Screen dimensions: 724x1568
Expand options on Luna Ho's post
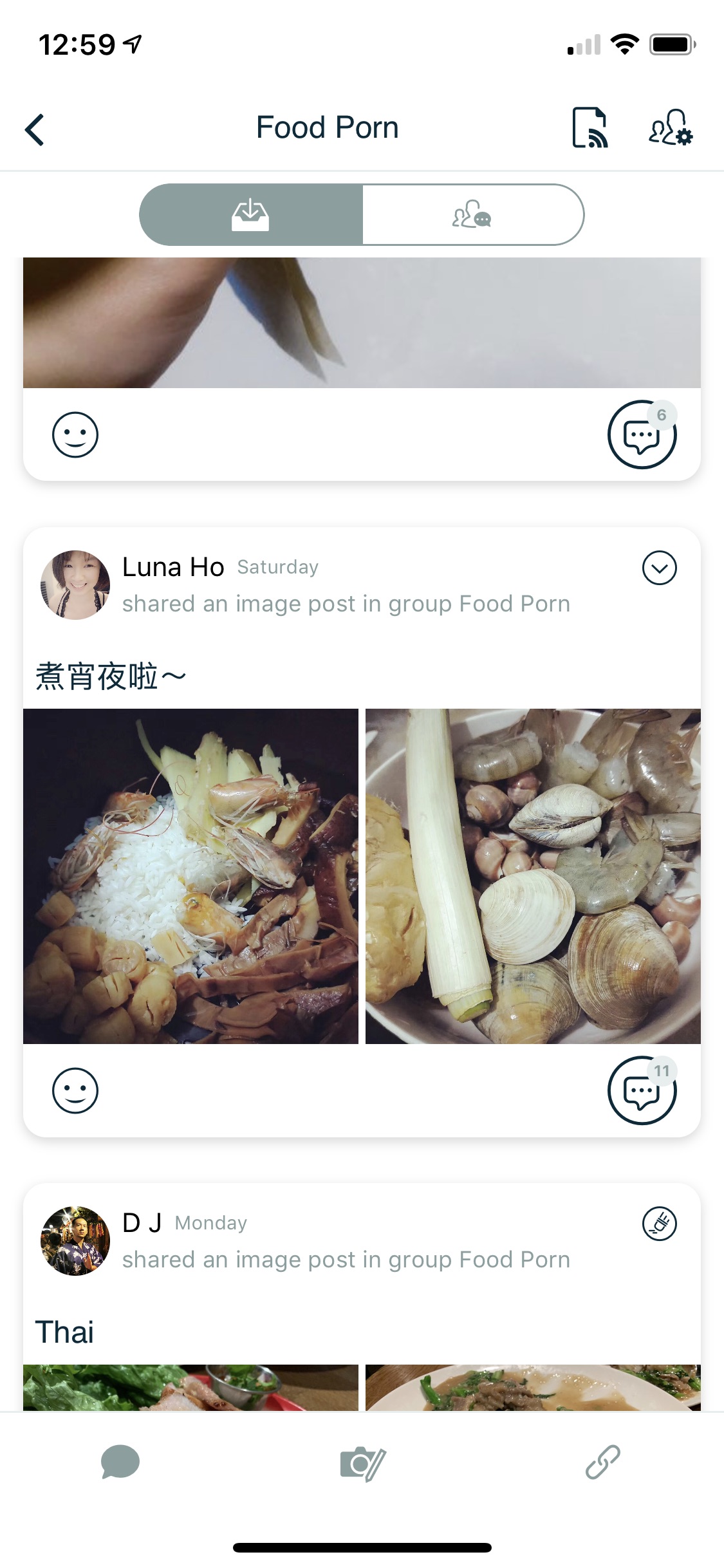click(x=659, y=568)
